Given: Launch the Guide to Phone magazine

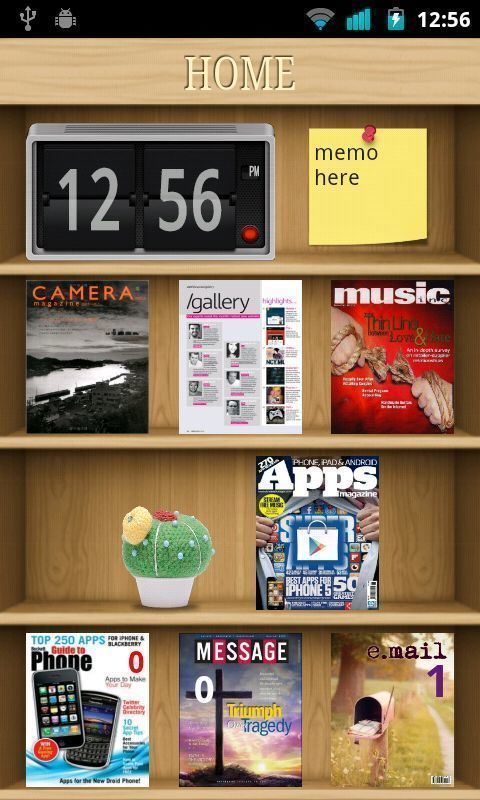Looking at the screenshot, I should tap(87, 710).
